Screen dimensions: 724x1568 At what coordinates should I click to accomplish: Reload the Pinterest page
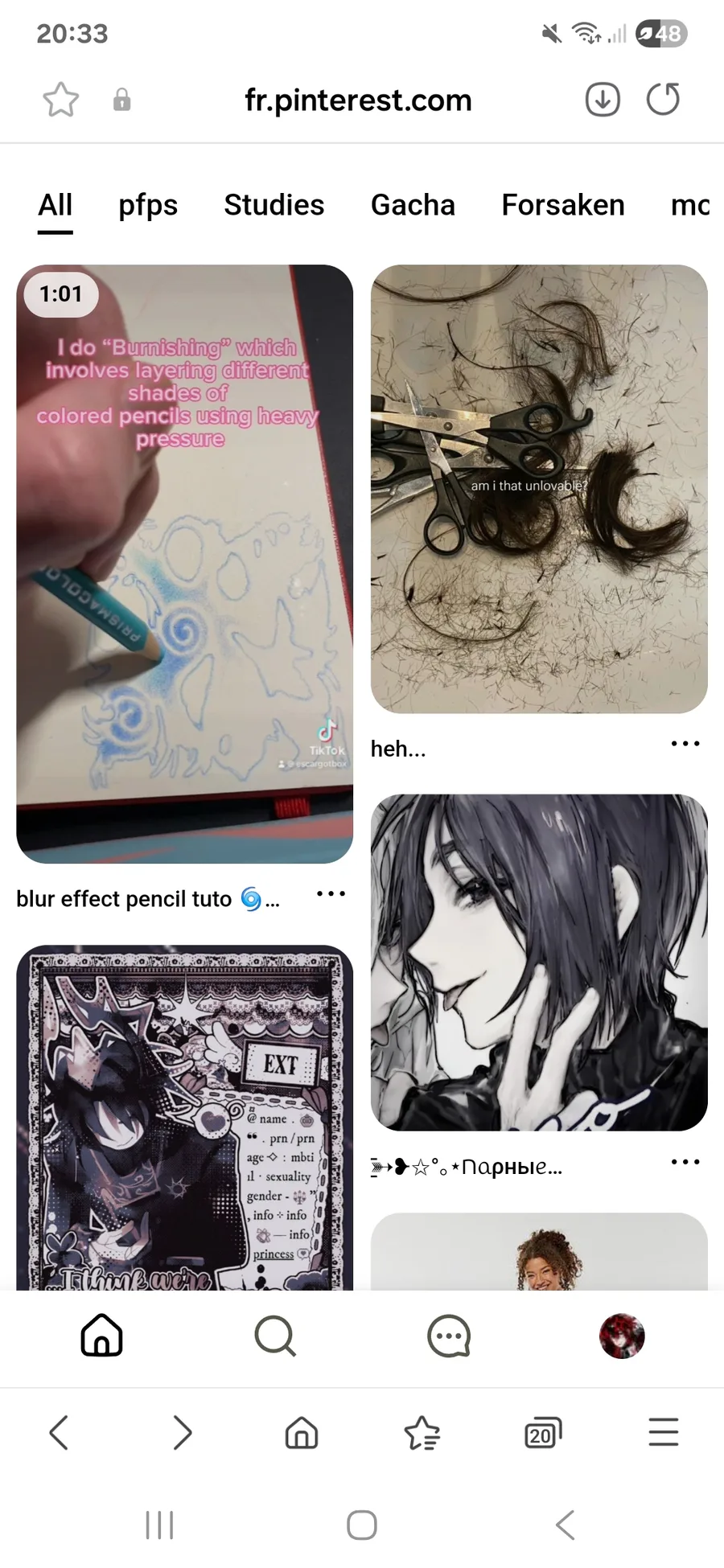[x=664, y=100]
